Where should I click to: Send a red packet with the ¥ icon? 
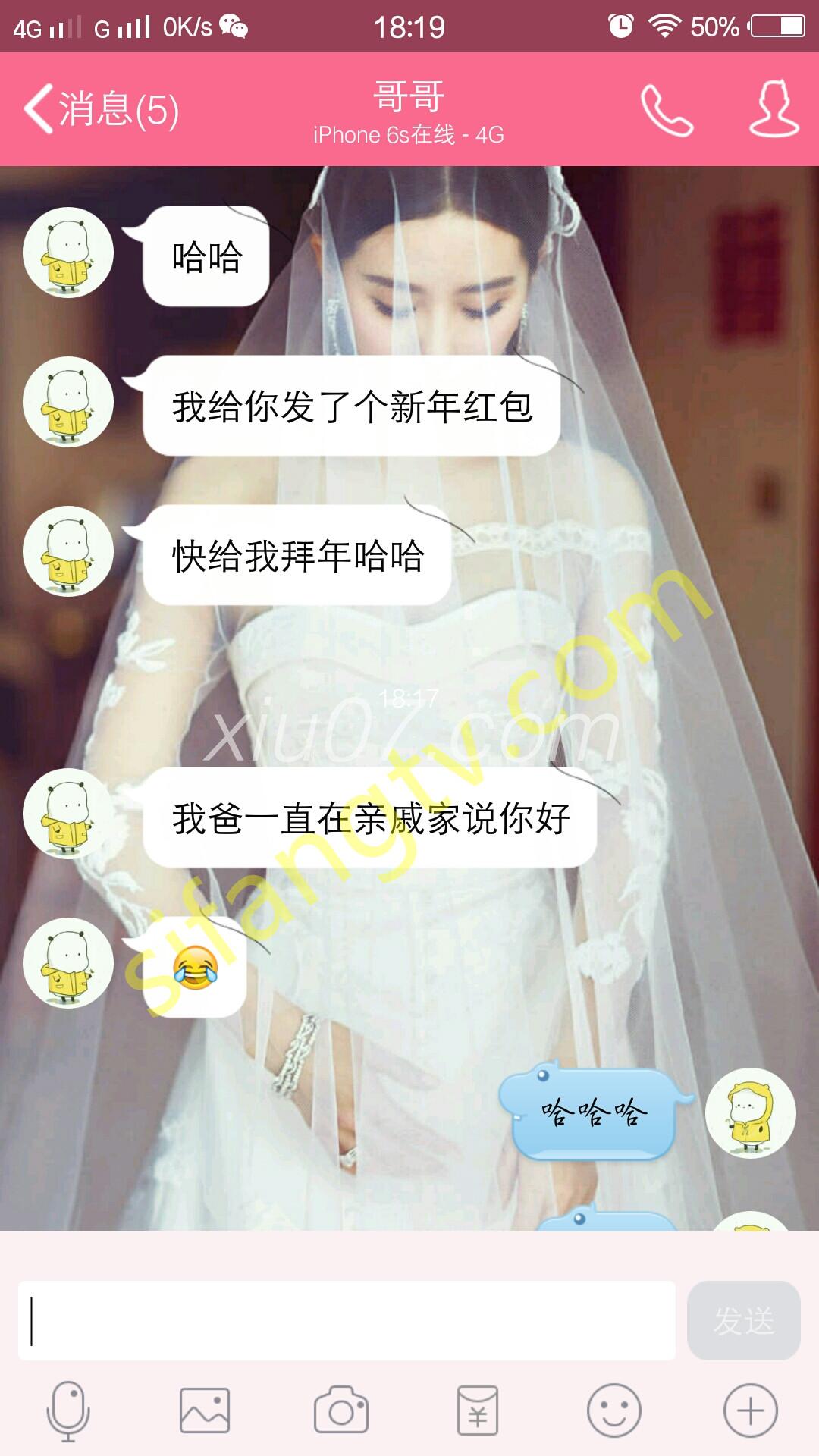tap(478, 1411)
